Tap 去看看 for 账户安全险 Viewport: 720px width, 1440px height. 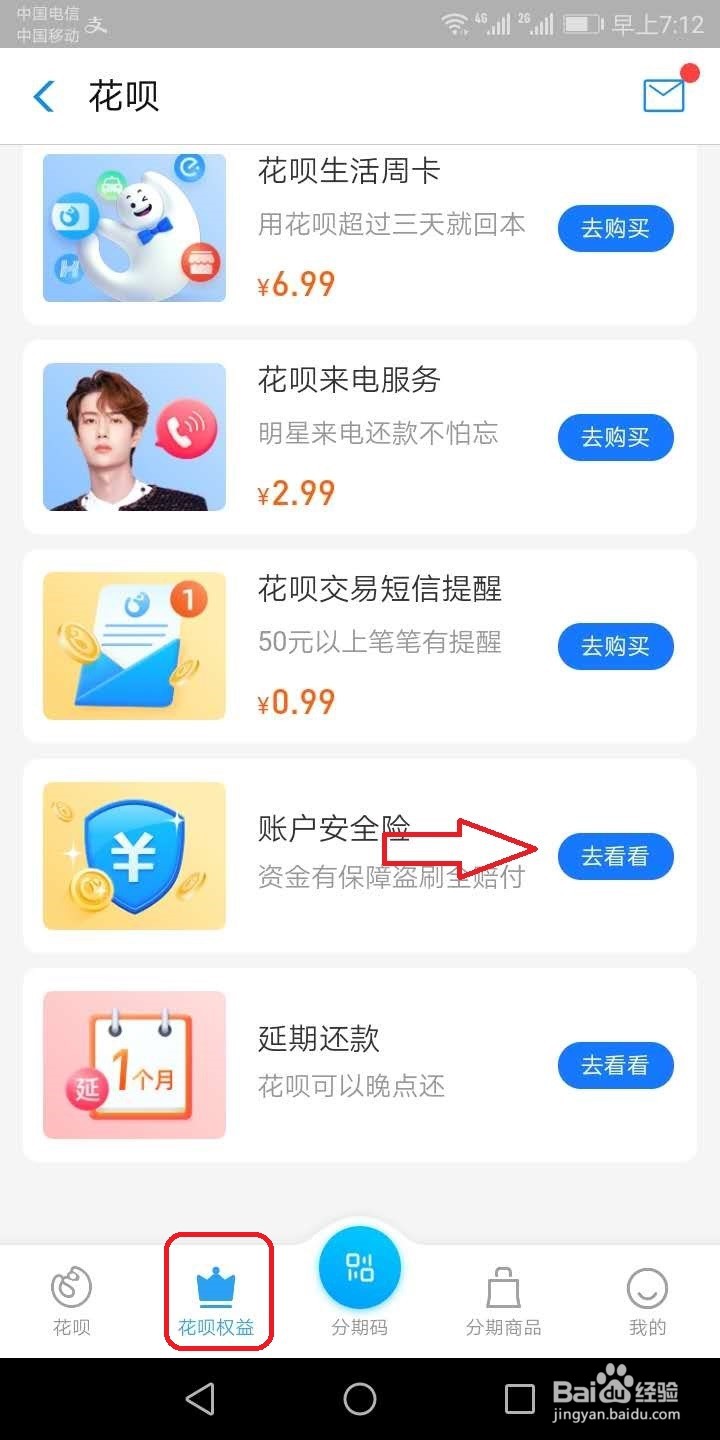(x=615, y=856)
